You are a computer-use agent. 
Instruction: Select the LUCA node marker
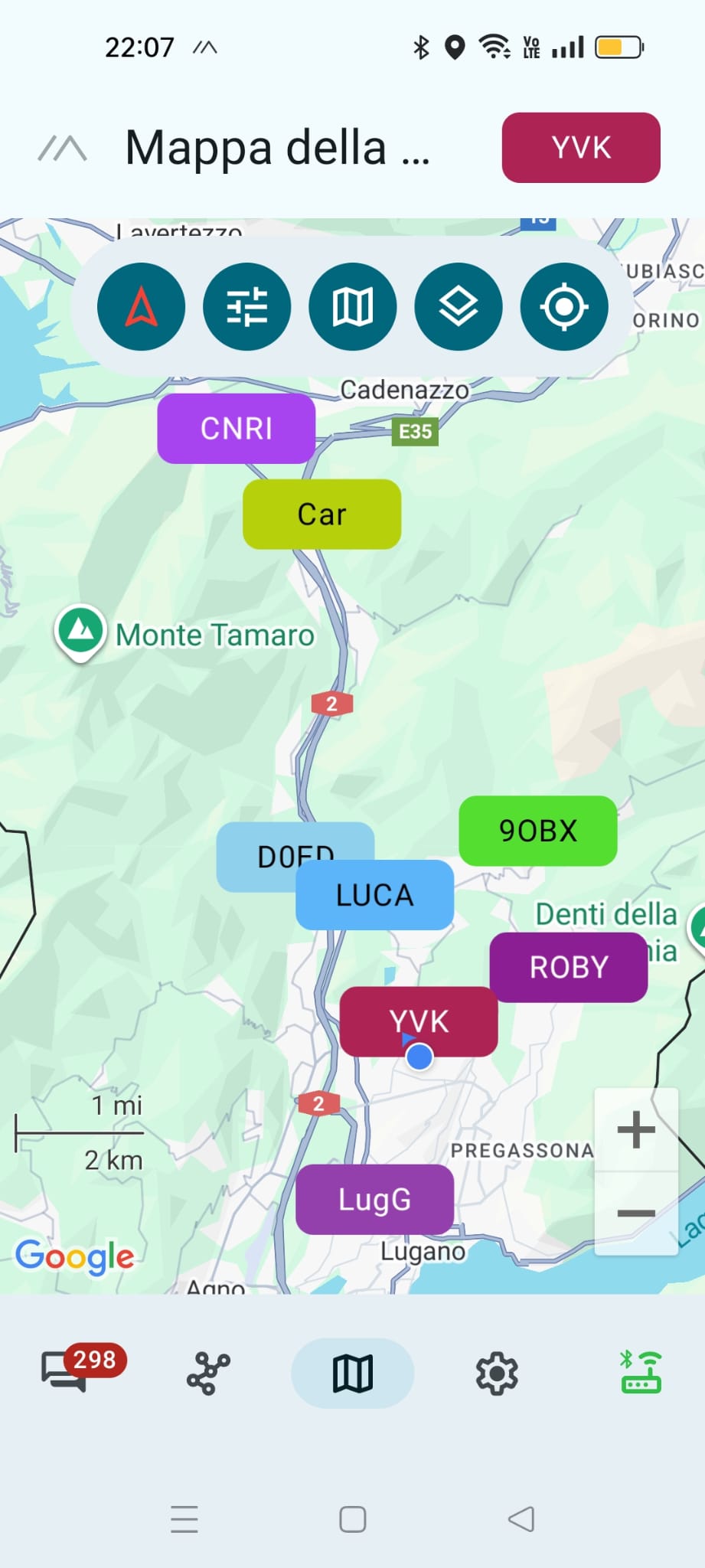tap(374, 895)
